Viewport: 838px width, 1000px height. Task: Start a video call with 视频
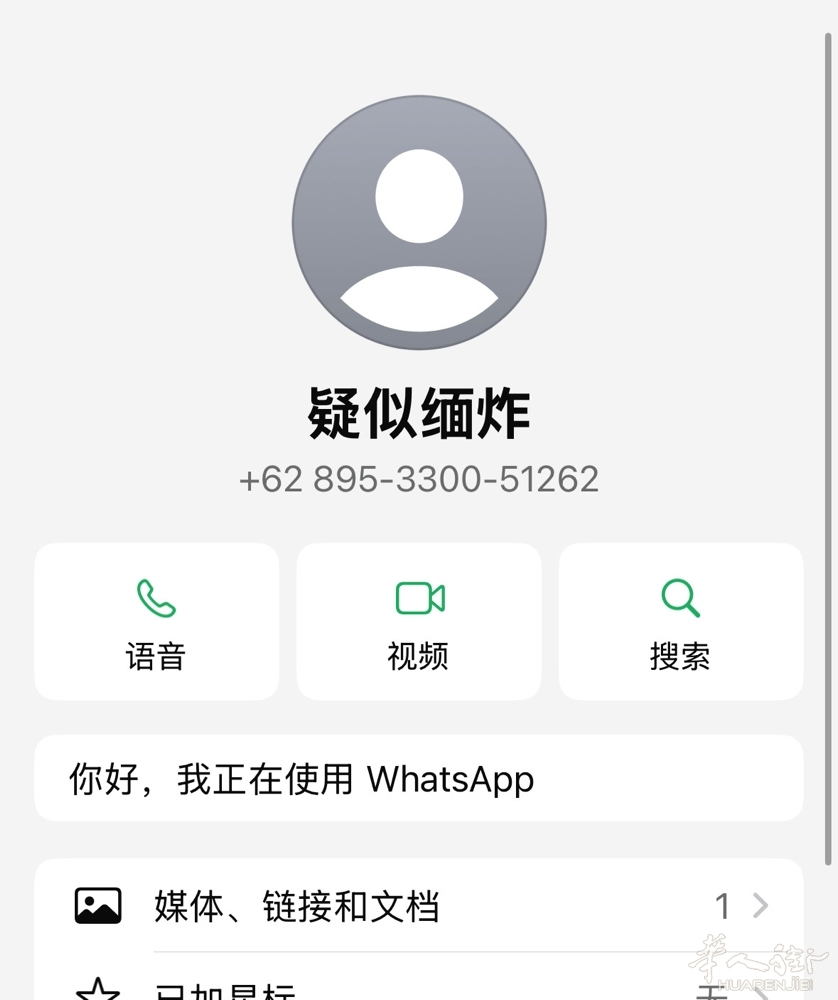click(x=419, y=622)
